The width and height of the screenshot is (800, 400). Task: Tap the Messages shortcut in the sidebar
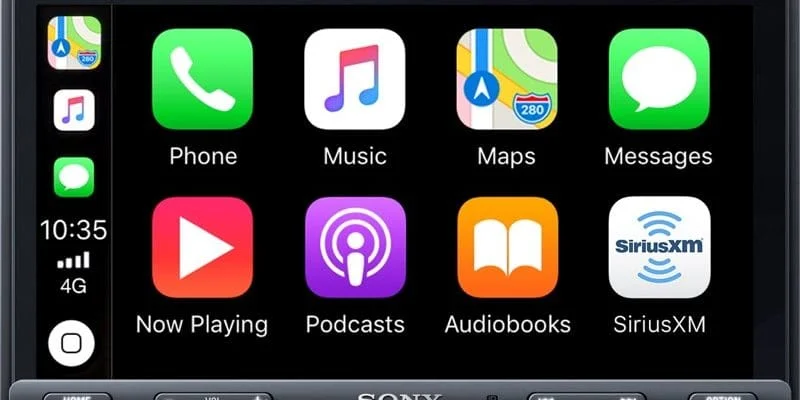(73, 177)
